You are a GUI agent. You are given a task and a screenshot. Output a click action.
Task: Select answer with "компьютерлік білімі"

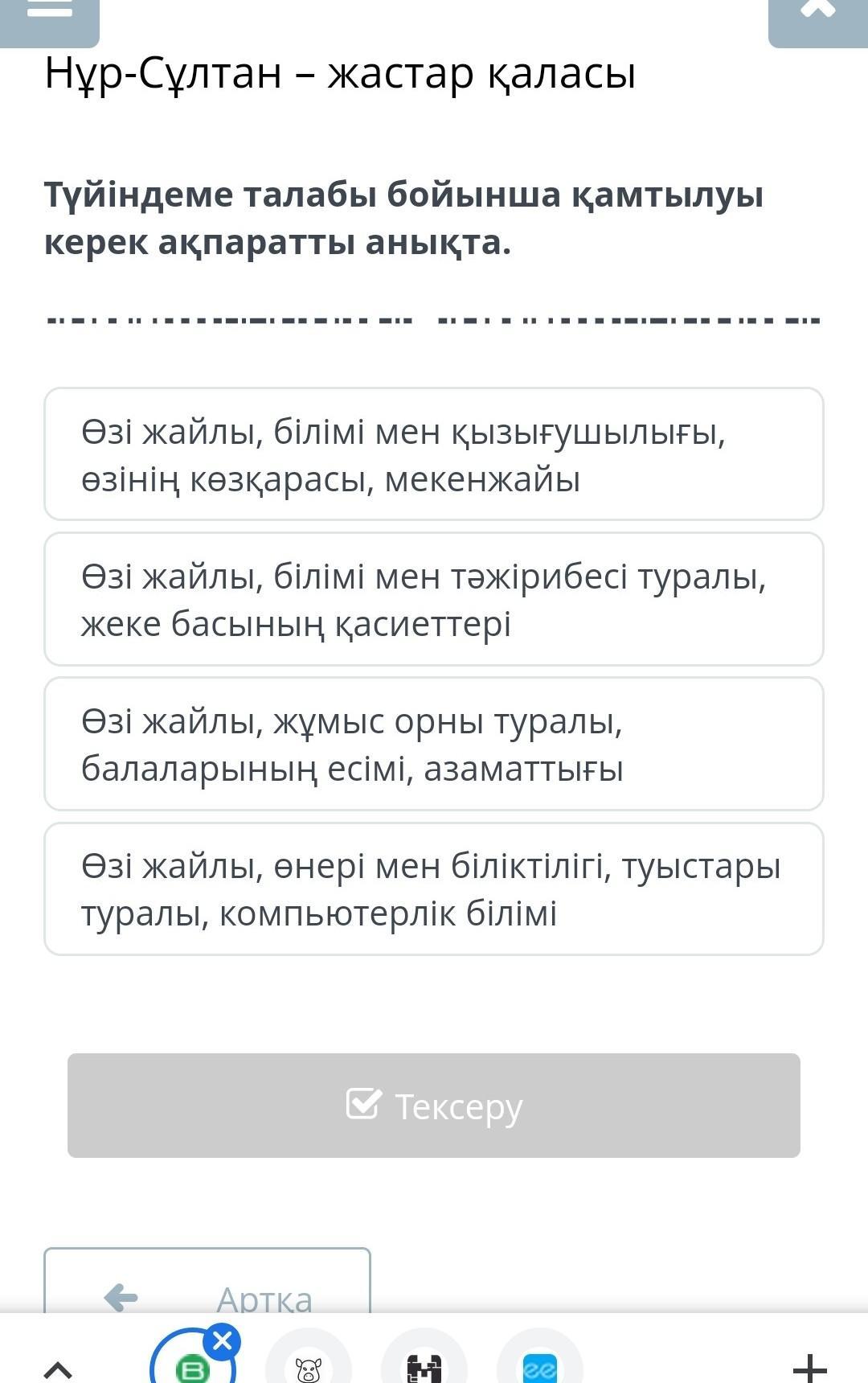(x=434, y=888)
